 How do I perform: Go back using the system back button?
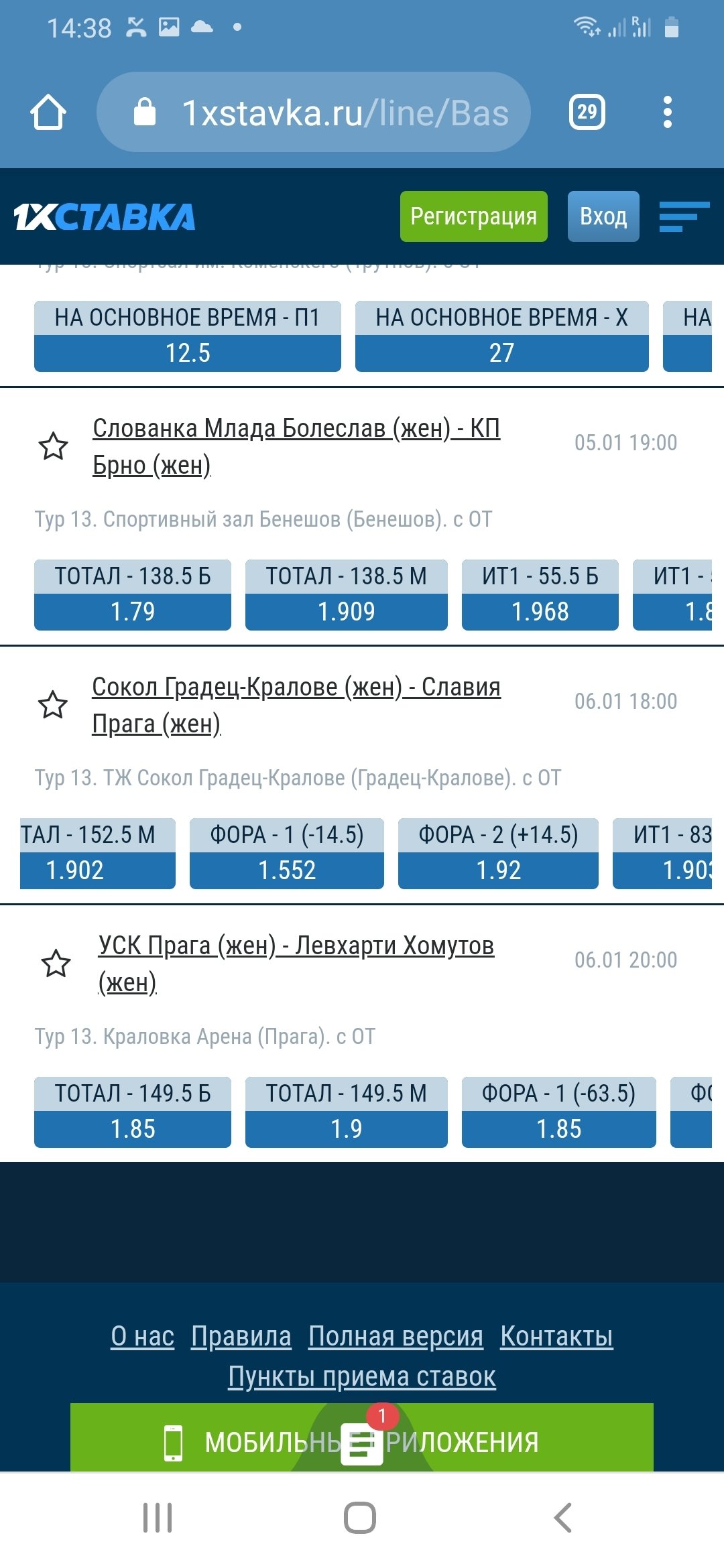coord(563,1518)
